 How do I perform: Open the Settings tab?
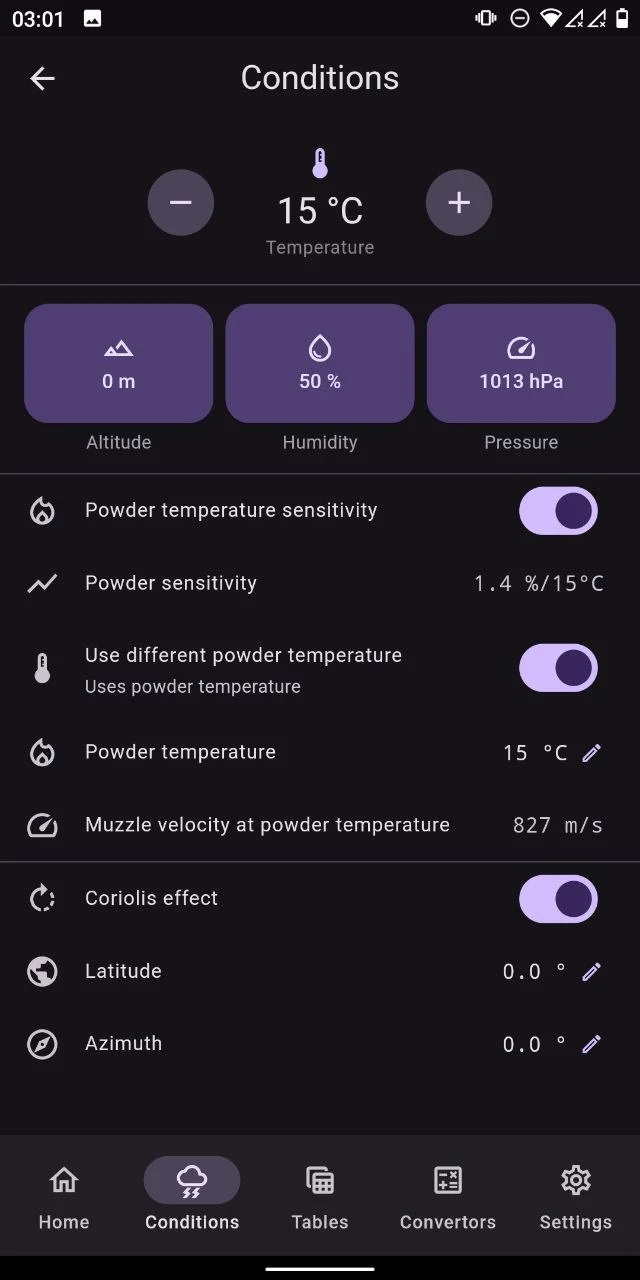point(576,1195)
